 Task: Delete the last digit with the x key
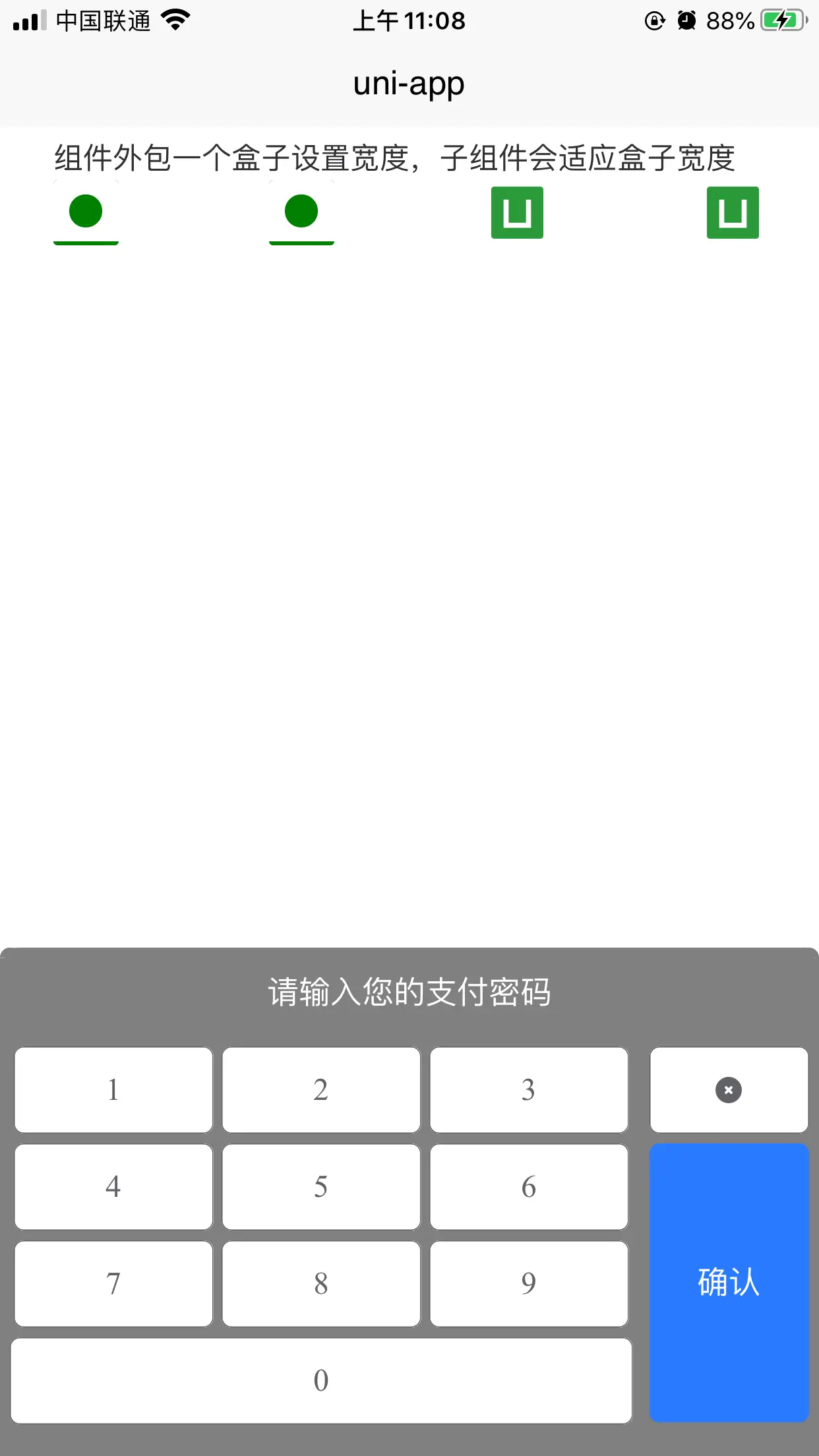point(729,1090)
